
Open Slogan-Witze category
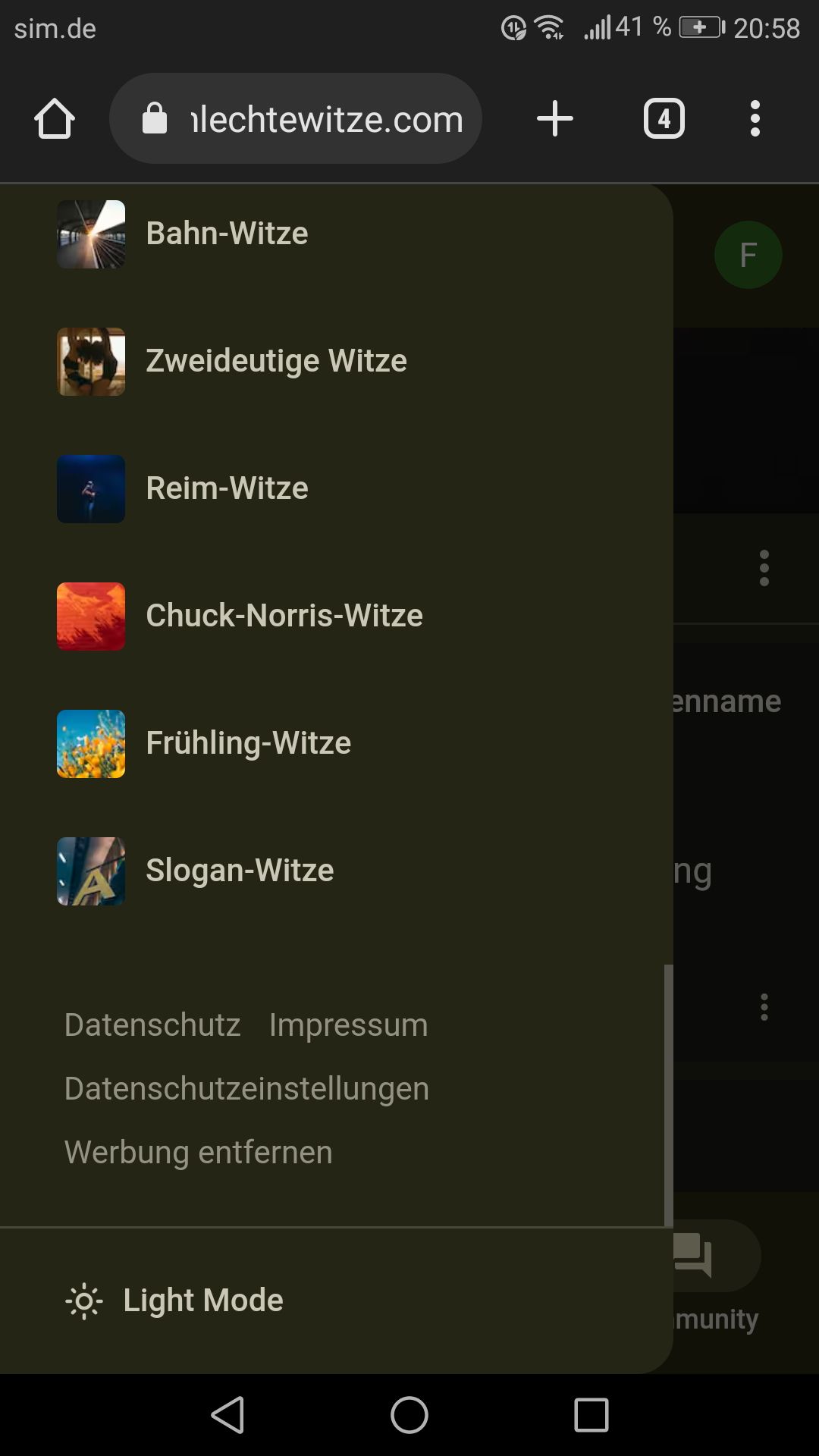pos(240,871)
